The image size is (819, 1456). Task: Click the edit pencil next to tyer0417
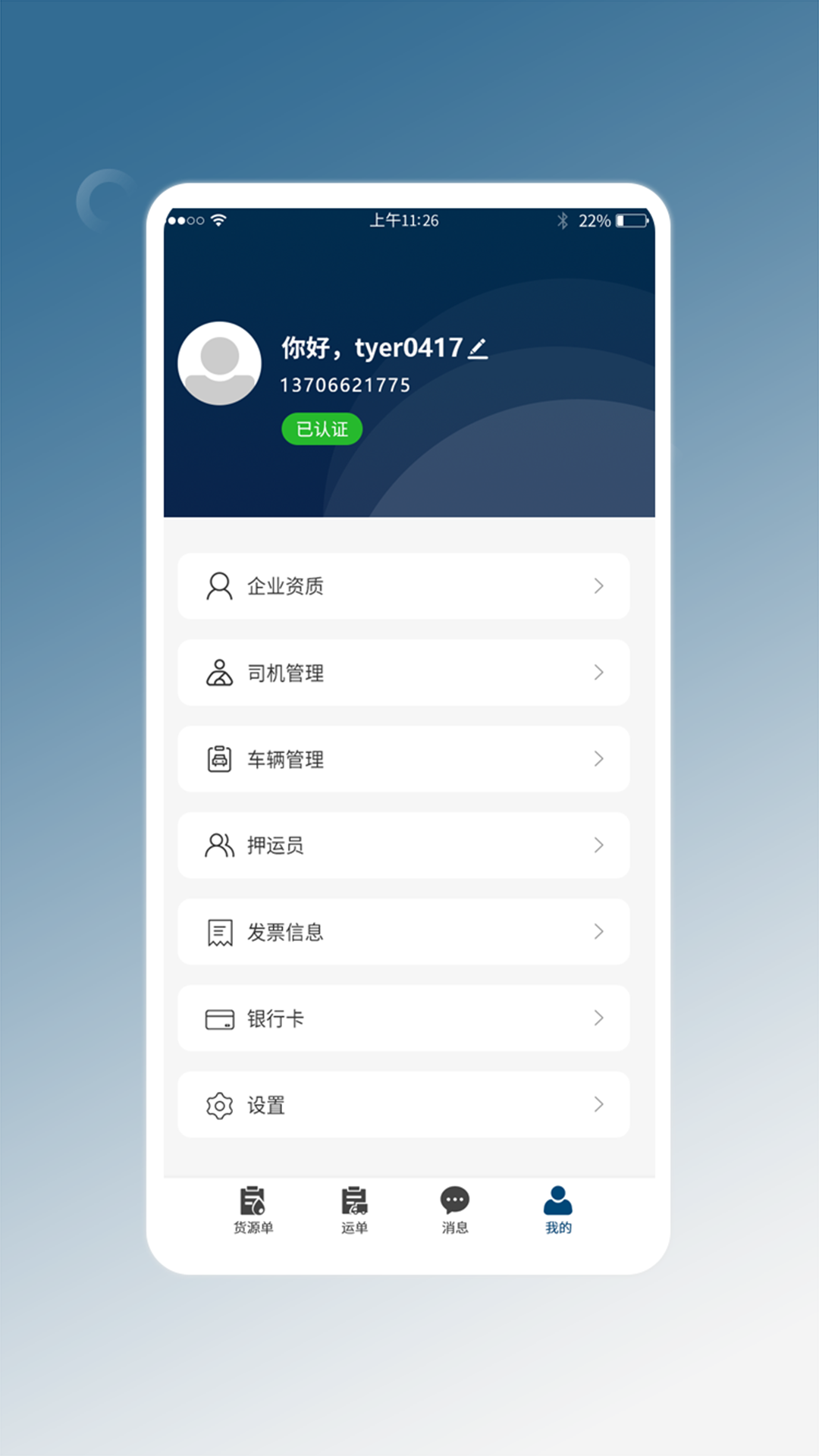[x=478, y=348]
